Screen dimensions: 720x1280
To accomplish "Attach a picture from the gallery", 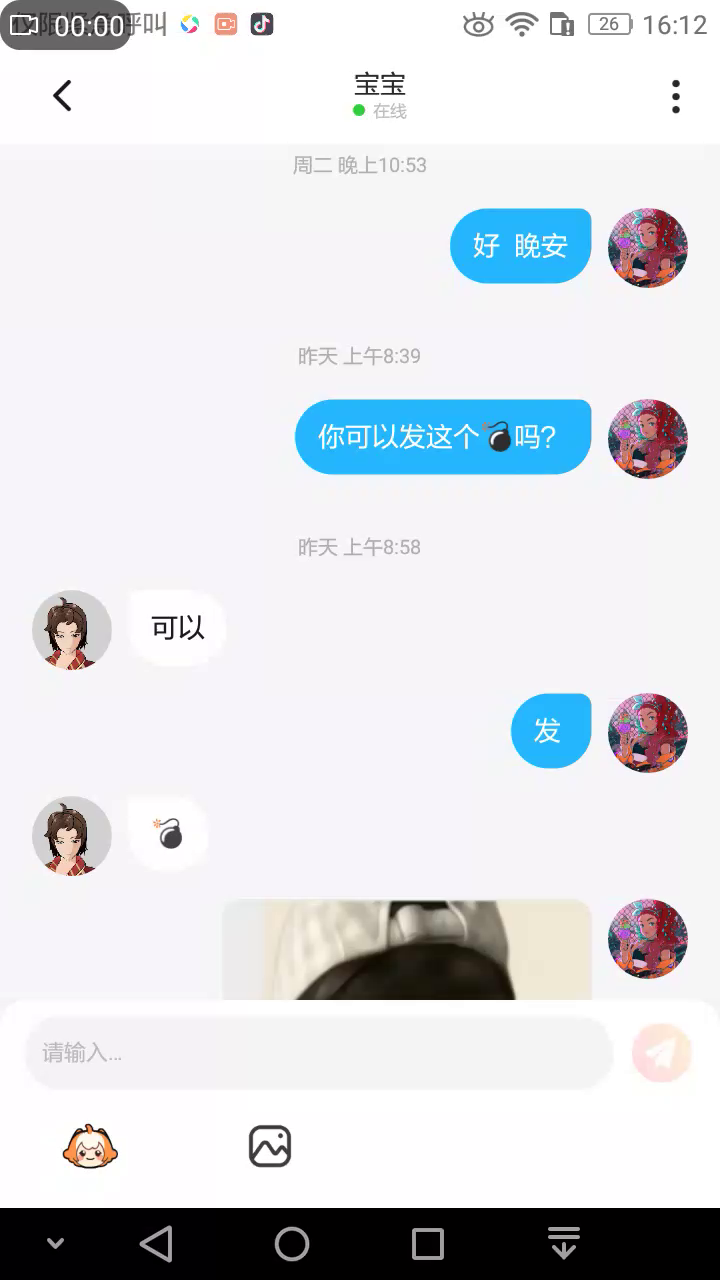I will coord(270,1146).
